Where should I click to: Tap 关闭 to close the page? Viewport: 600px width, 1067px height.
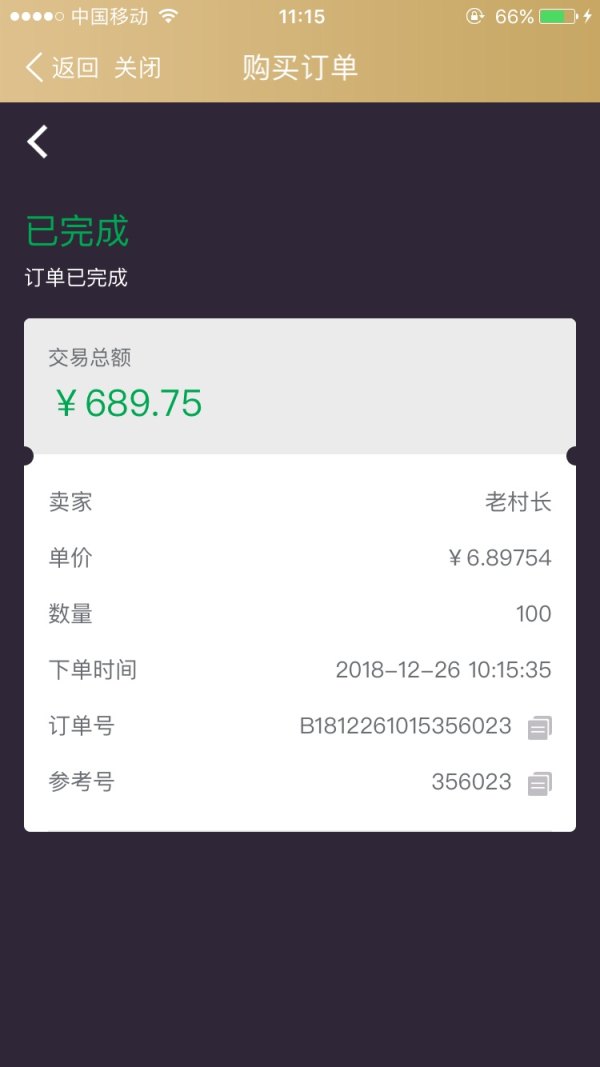137,68
